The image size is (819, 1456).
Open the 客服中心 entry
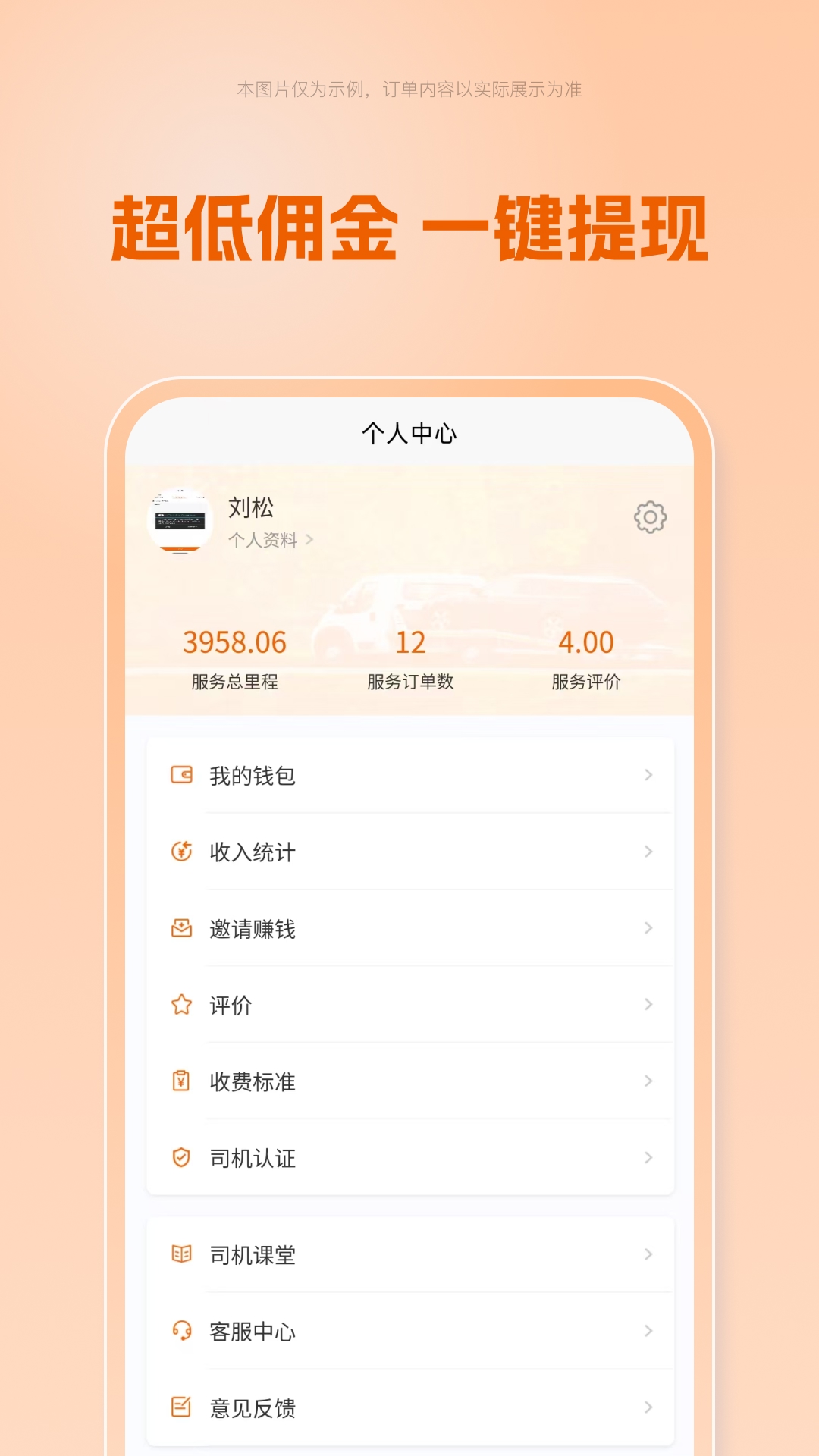tap(250, 1332)
